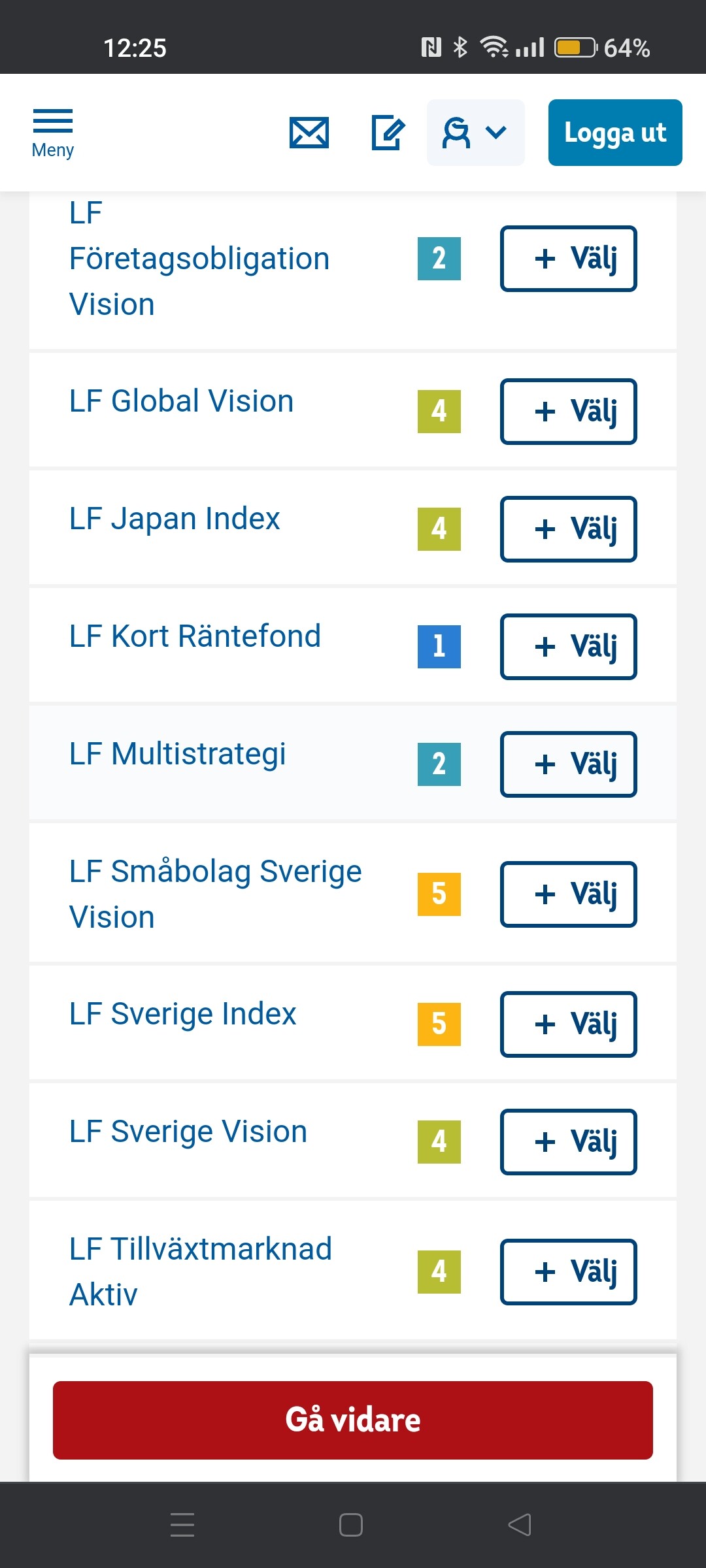Screen dimensions: 706x1568
Task: Add LF Tillväxtmarknad Aktiv with Välj
Action: pos(569,1272)
